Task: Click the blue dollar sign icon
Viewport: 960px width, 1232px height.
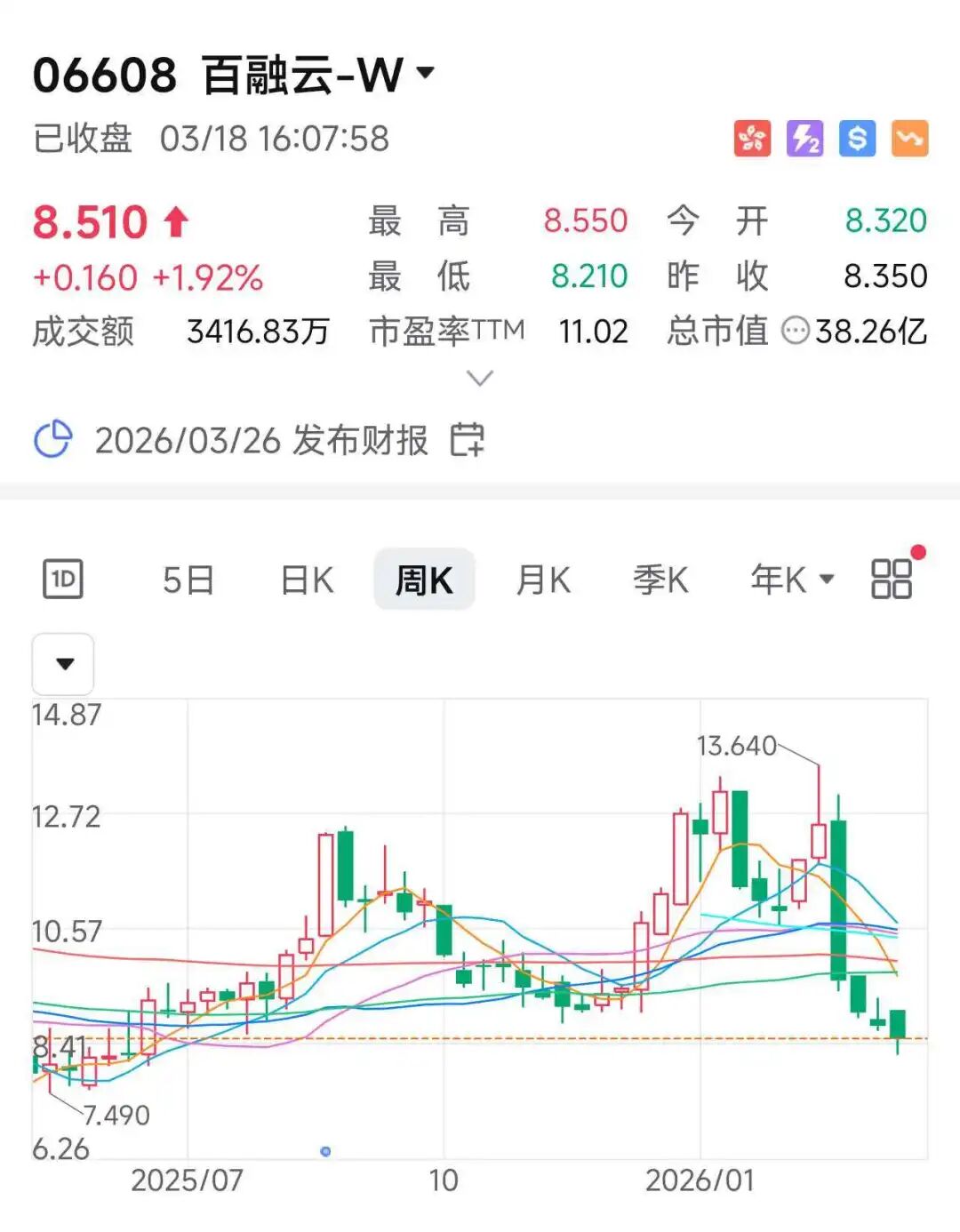Action: pyautogui.click(x=856, y=138)
